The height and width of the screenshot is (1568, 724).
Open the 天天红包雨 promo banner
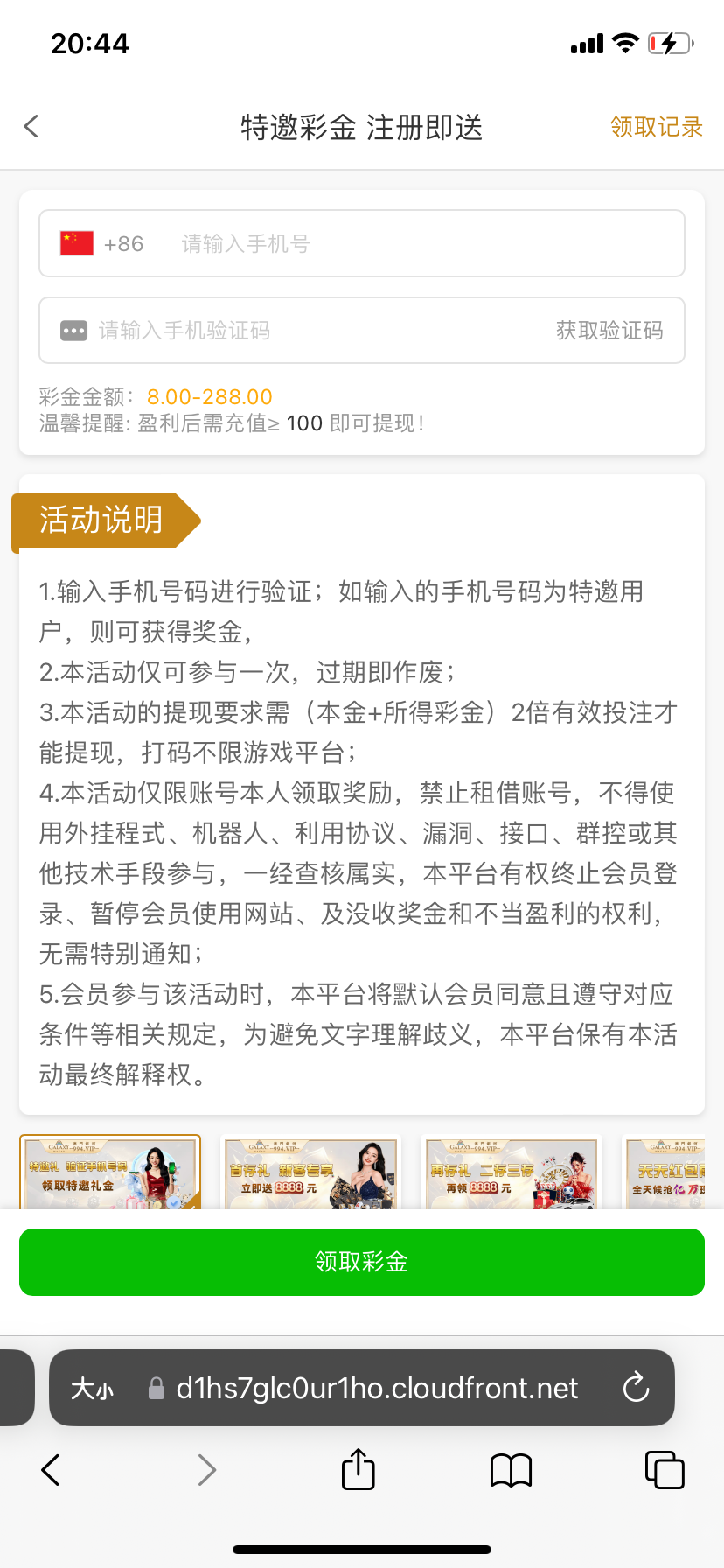tap(672, 1174)
